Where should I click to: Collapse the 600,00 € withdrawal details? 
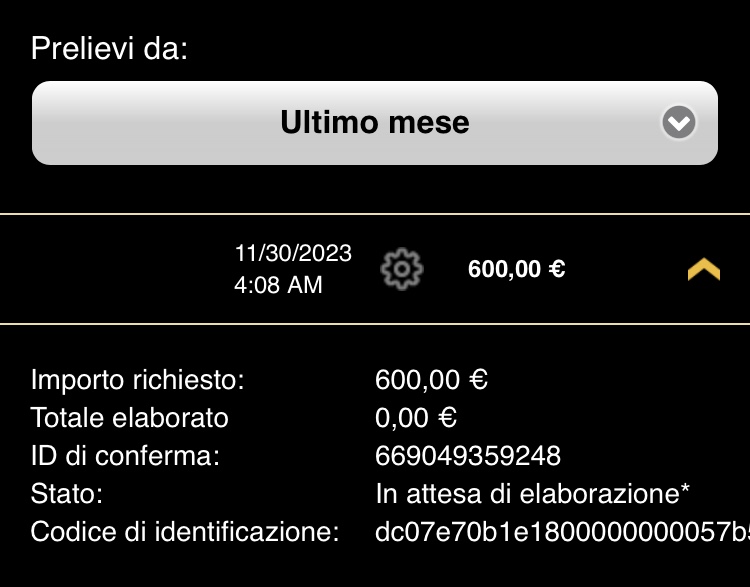coord(704,269)
